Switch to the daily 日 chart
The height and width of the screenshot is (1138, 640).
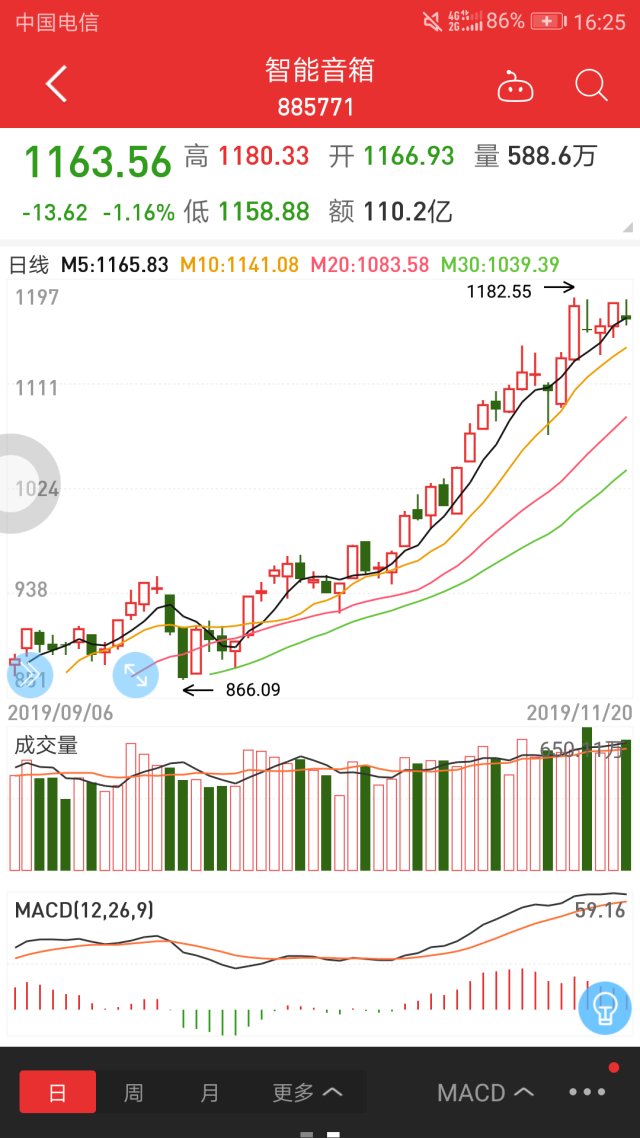pos(58,1092)
